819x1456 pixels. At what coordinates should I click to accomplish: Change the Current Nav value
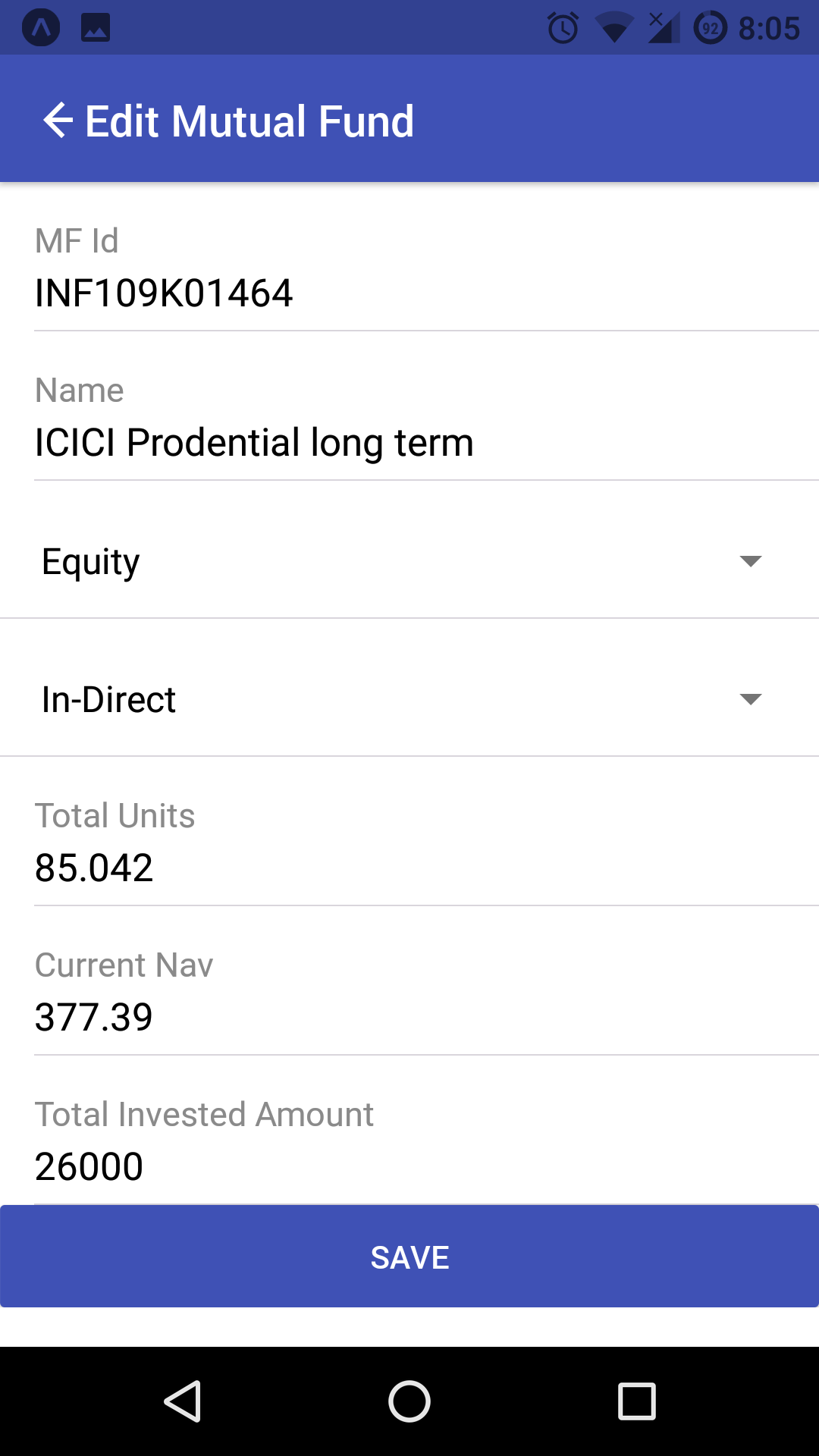point(409,1018)
